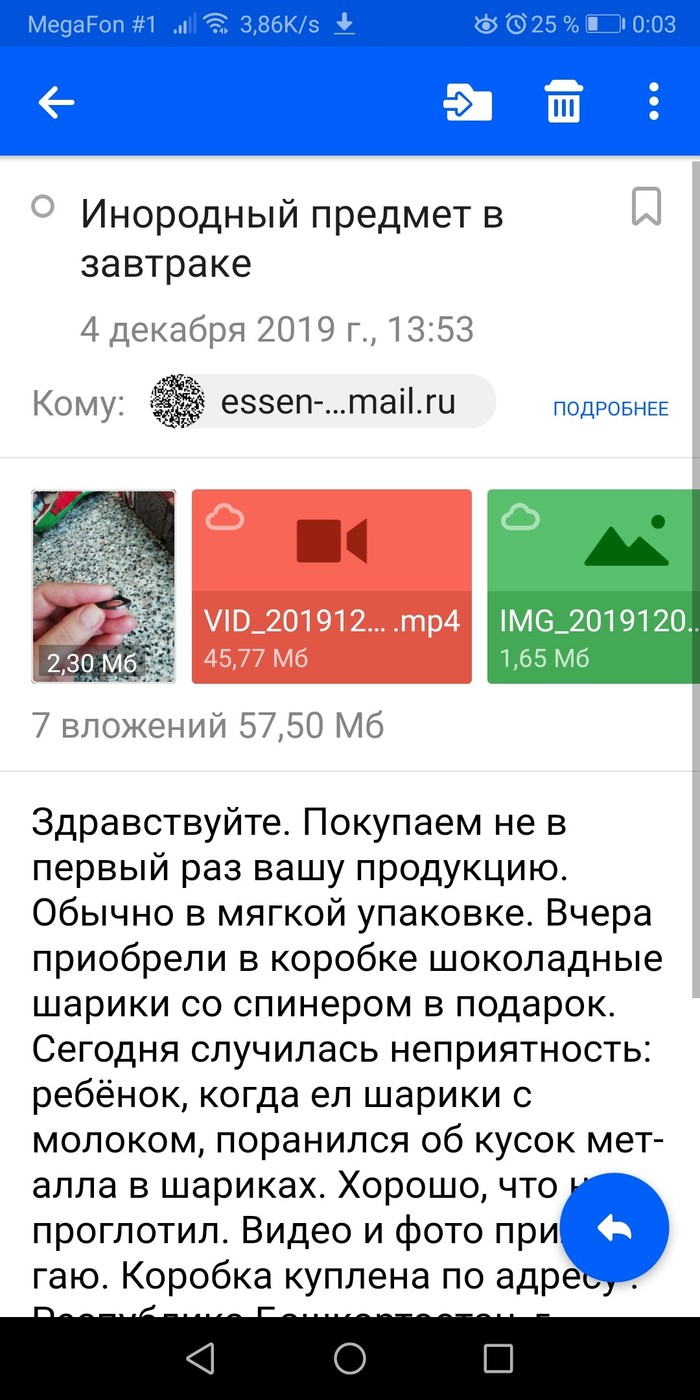This screenshot has width=700, height=1400.
Task: Open the three-dot overflow menu
Action: [x=654, y=102]
